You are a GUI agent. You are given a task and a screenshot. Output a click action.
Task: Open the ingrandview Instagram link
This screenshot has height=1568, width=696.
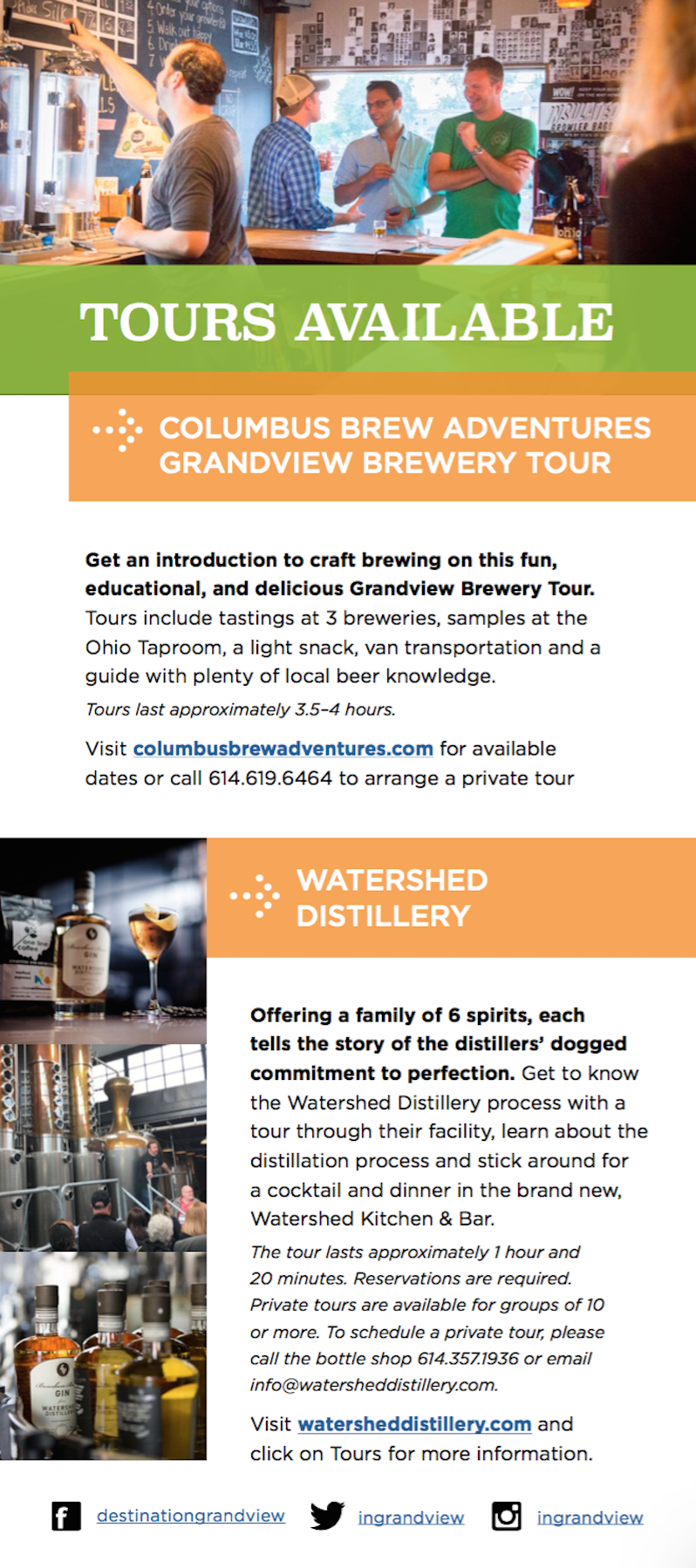590,1517
